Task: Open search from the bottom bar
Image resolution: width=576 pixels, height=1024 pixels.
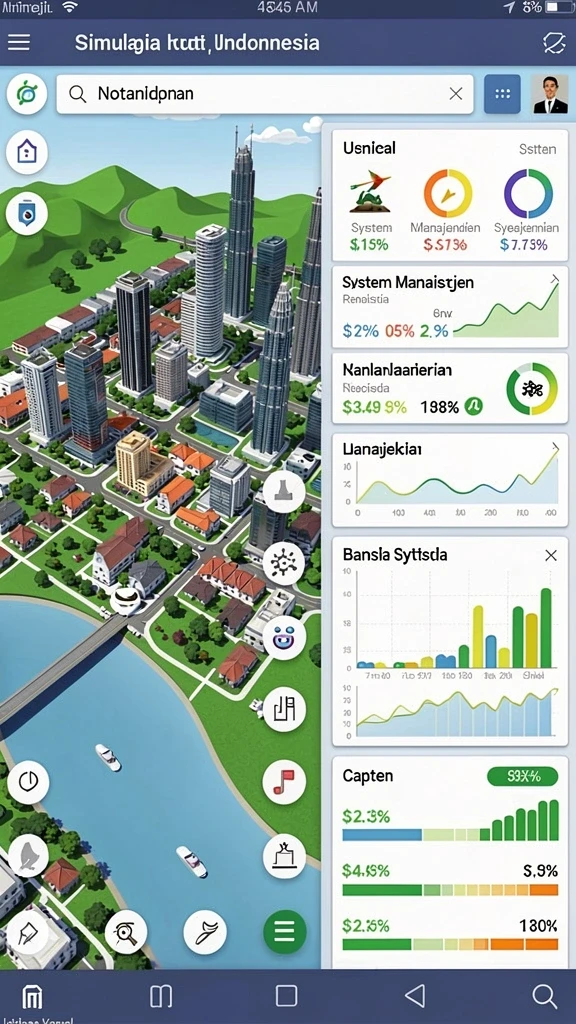Action: tap(544, 996)
